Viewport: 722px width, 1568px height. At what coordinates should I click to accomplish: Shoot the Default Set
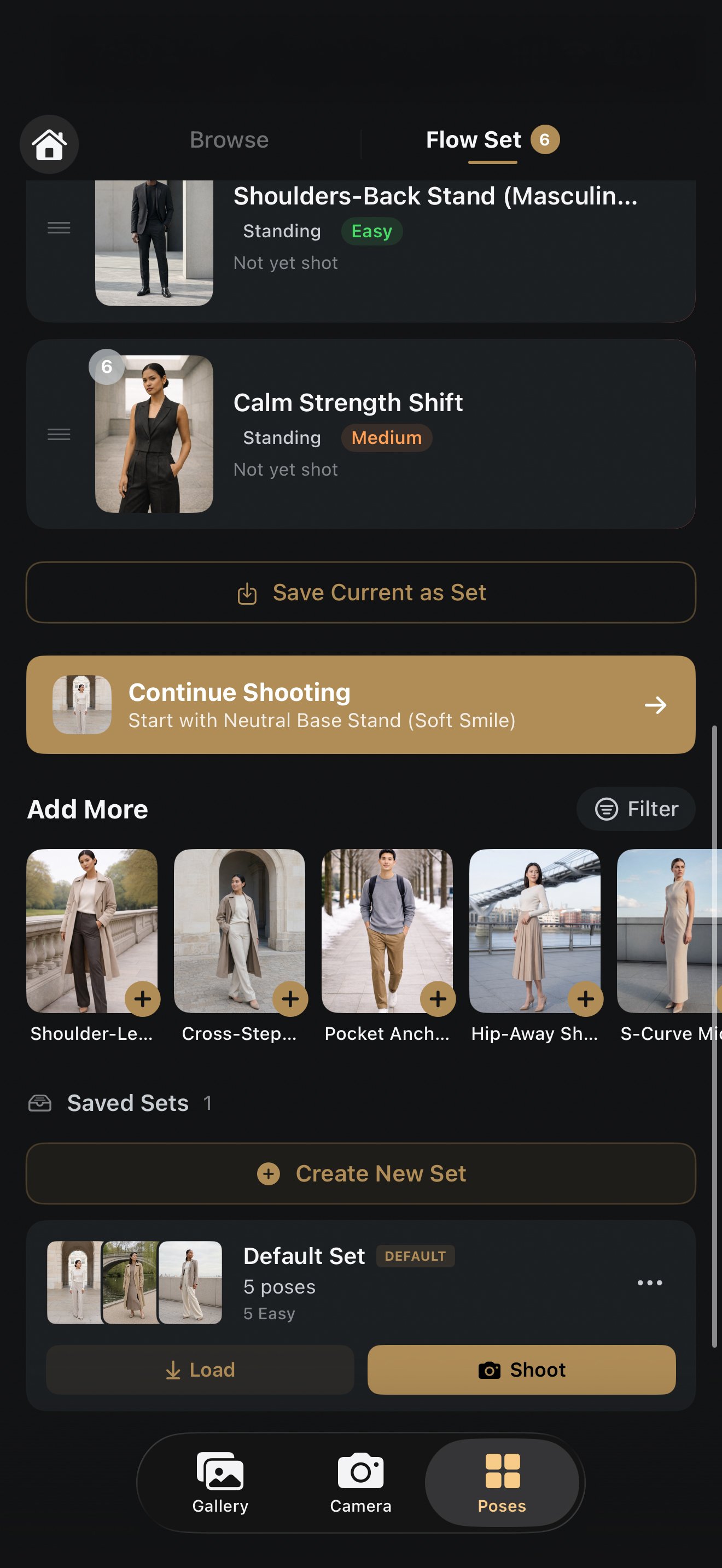[x=521, y=1370]
